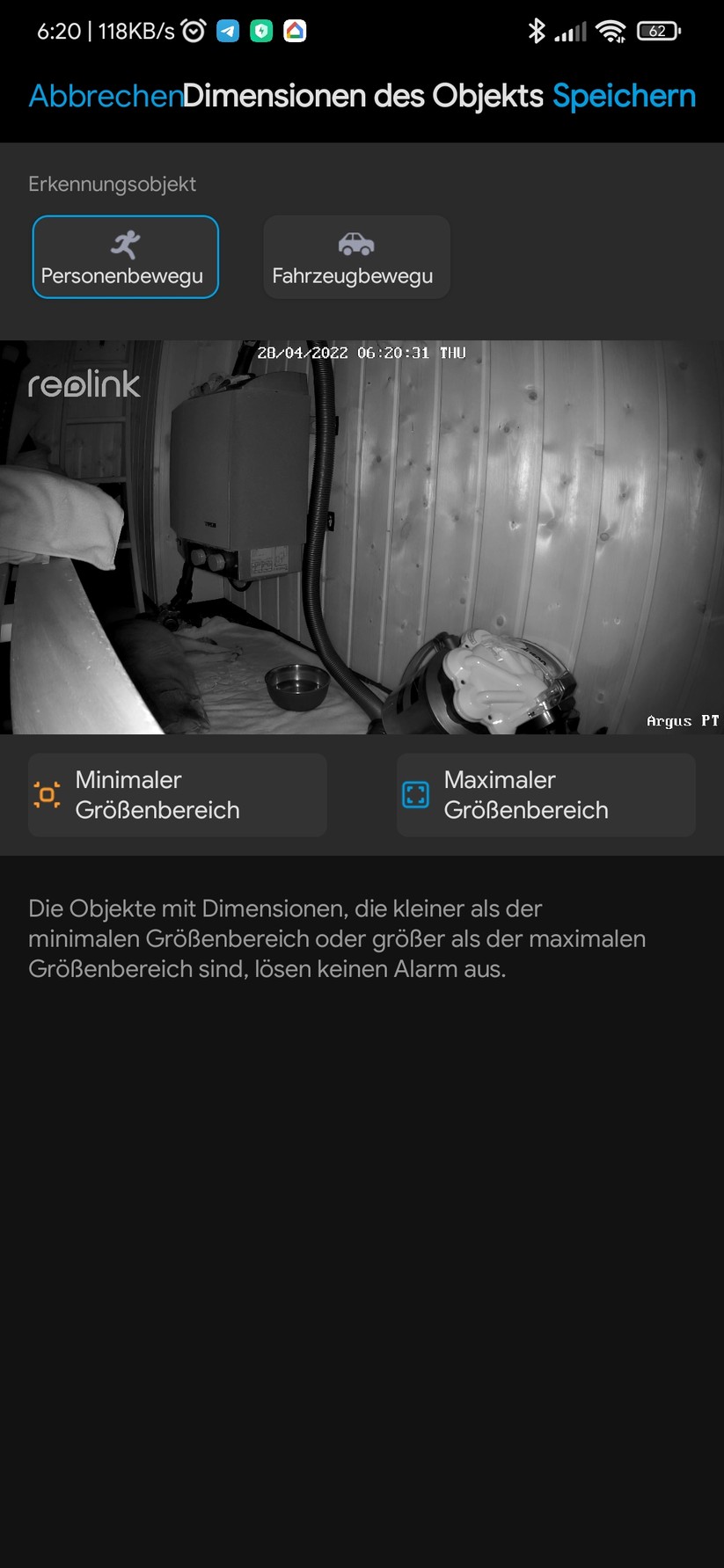This screenshot has width=724, height=1568.
Task: Click the orange minimum size range icon
Action: click(x=48, y=794)
